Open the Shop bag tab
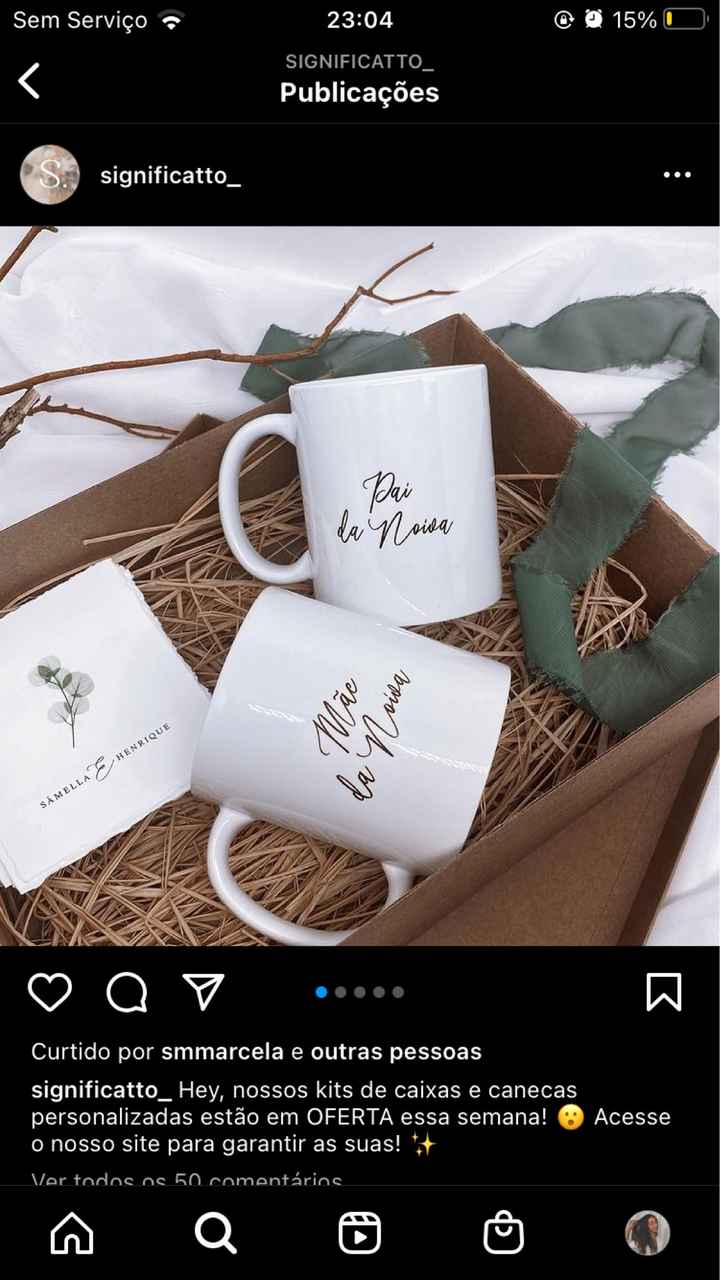Screen dimensions: 720x1280 (503, 1233)
